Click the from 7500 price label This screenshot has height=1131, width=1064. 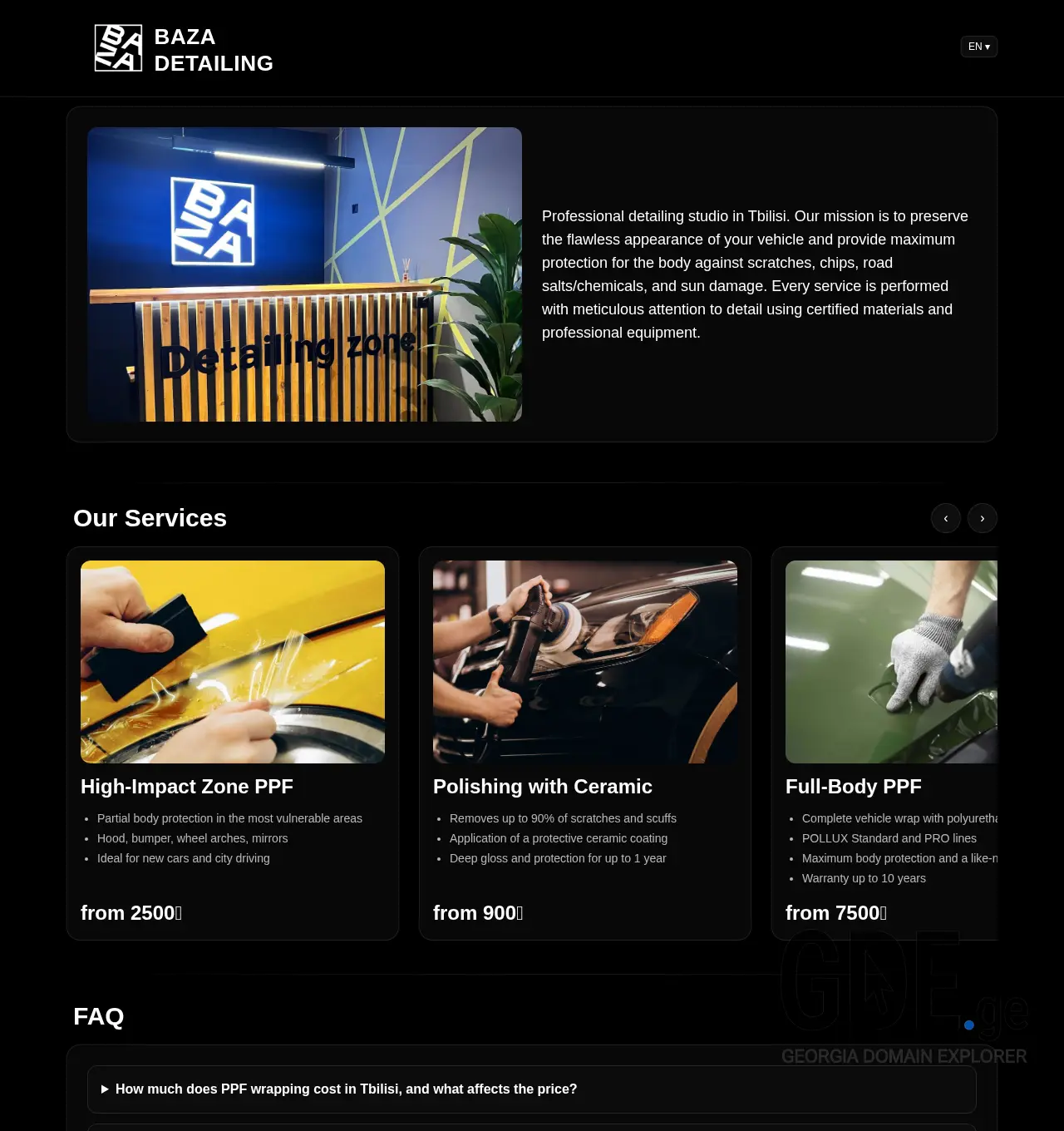pos(836,913)
